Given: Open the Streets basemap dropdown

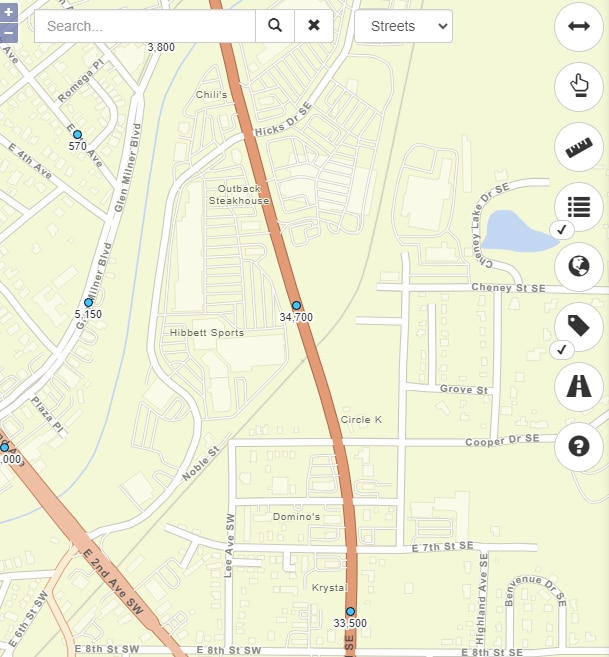Looking at the screenshot, I should coord(403,26).
